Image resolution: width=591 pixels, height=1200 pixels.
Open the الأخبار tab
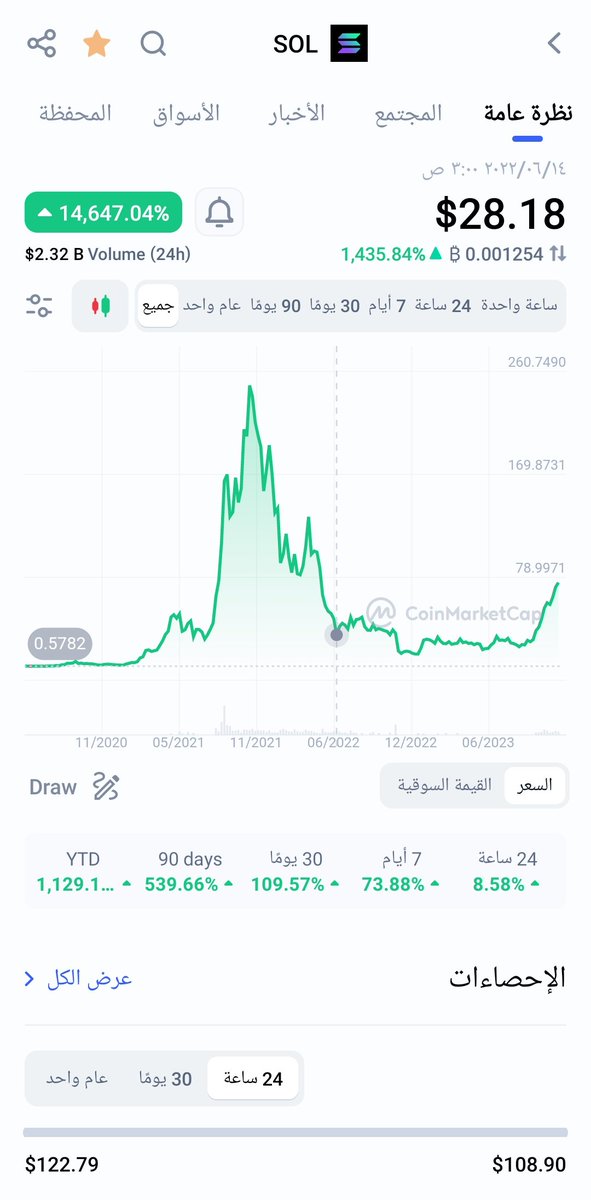click(x=297, y=113)
